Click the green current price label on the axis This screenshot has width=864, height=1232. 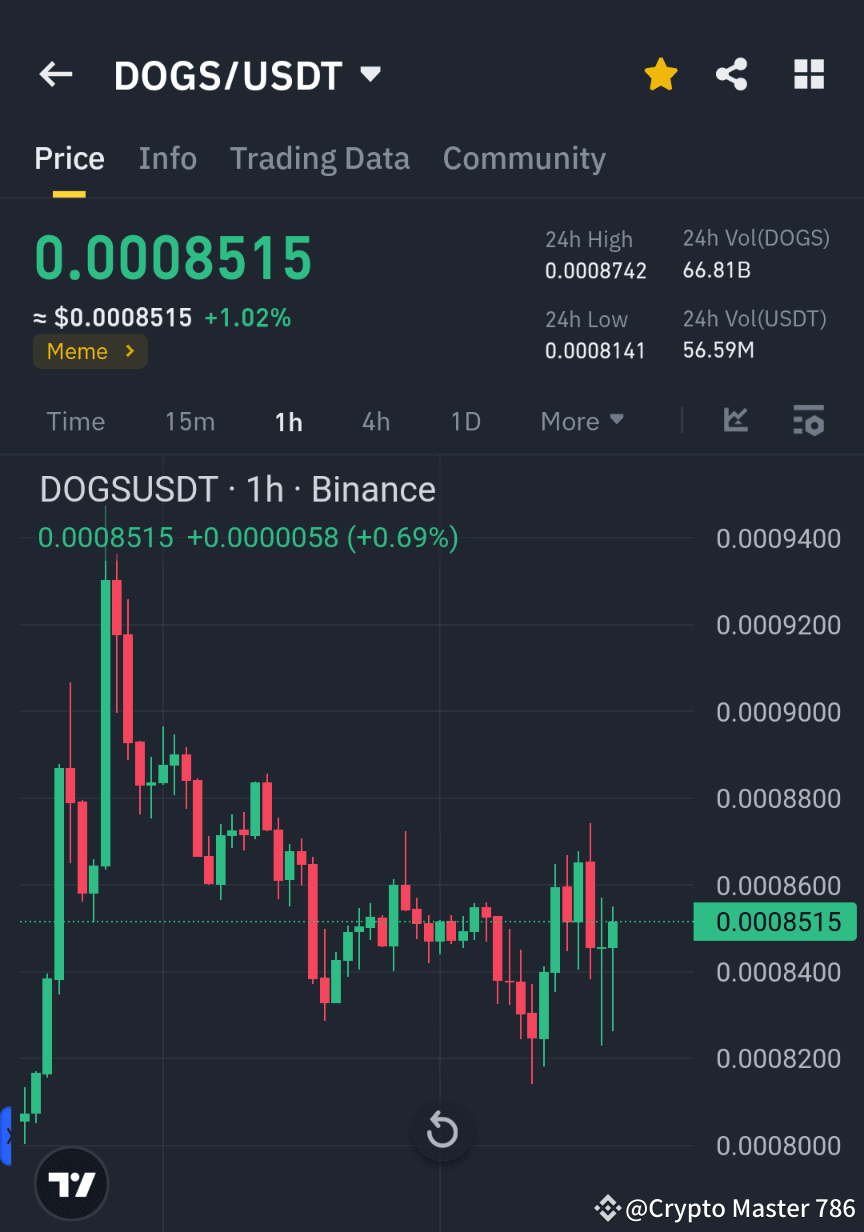click(778, 921)
